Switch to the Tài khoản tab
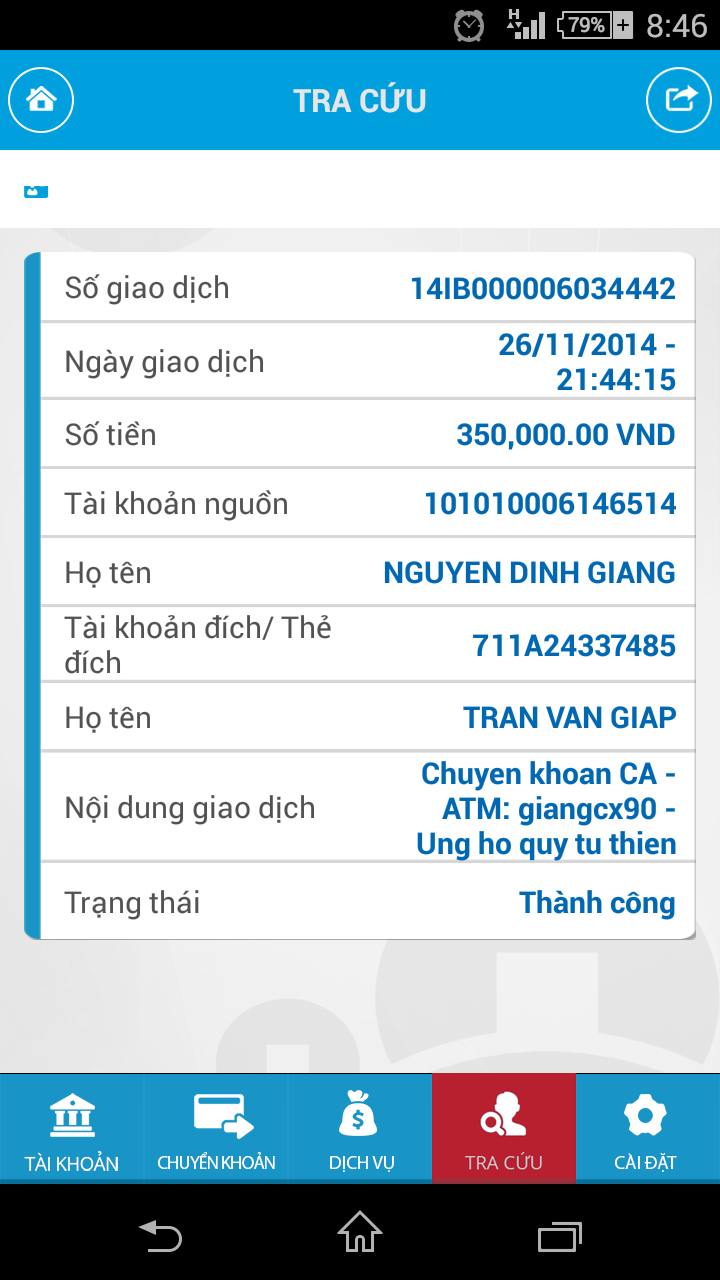The height and width of the screenshot is (1280, 720). (x=72, y=1129)
